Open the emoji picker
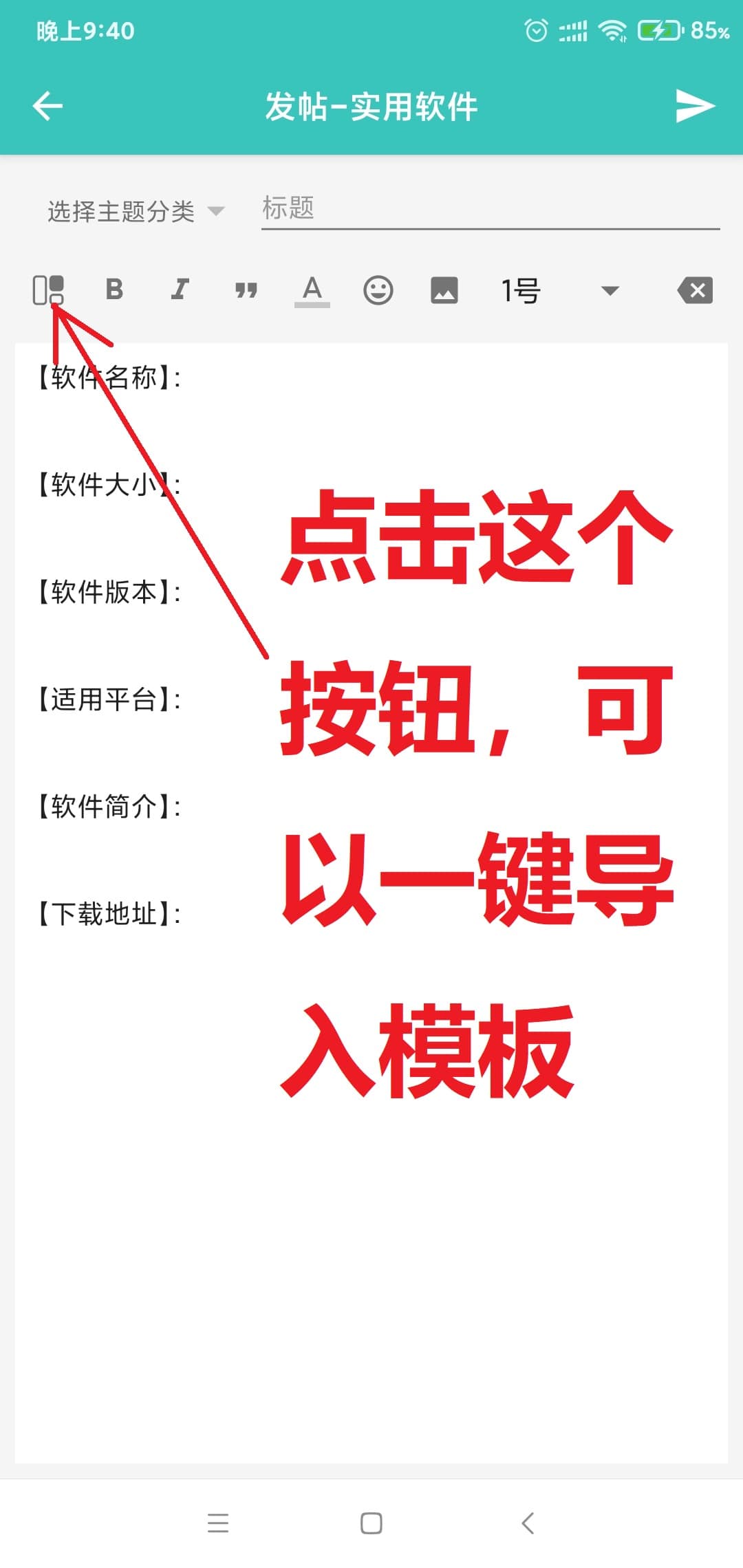This screenshot has height=1568, width=743. pos(378,290)
